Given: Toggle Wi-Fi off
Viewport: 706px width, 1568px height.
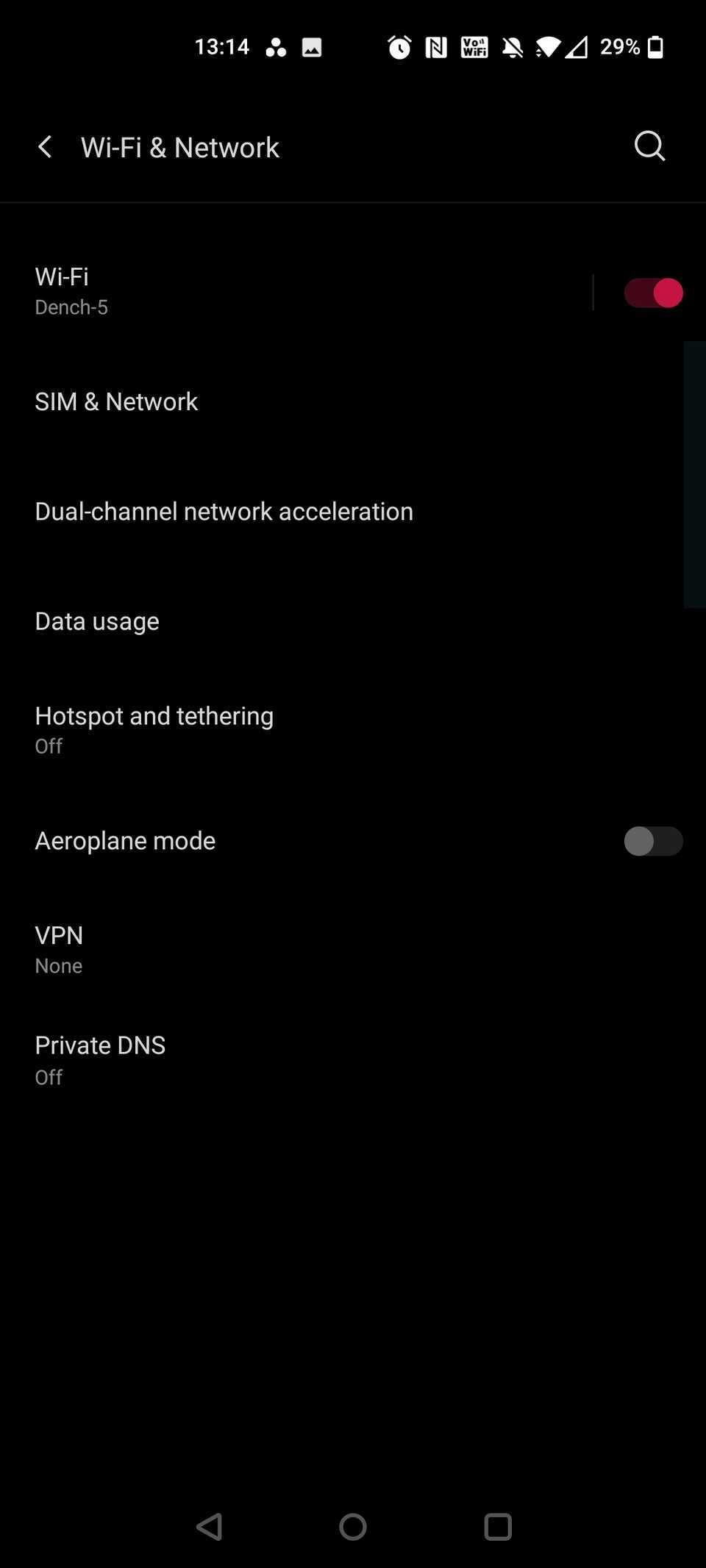Looking at the screenshot, I should click(x=653, y=292).
